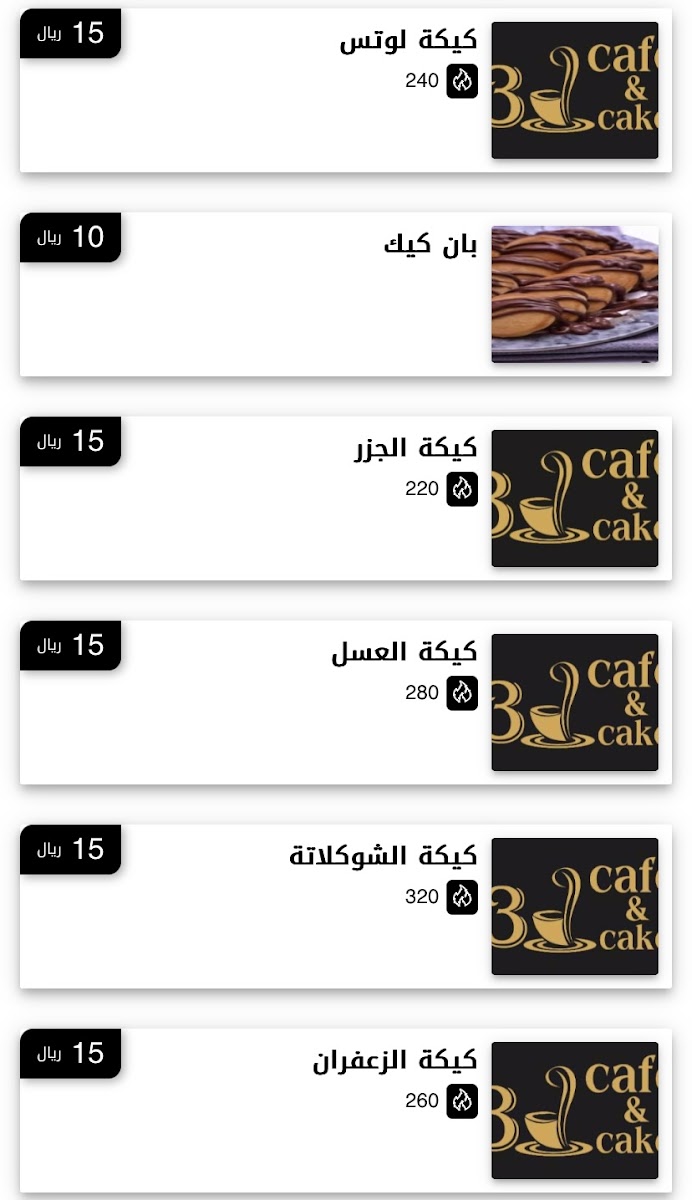
Task: Choose the كيكة الزعفران item
Action: (x=346, y=1110)
